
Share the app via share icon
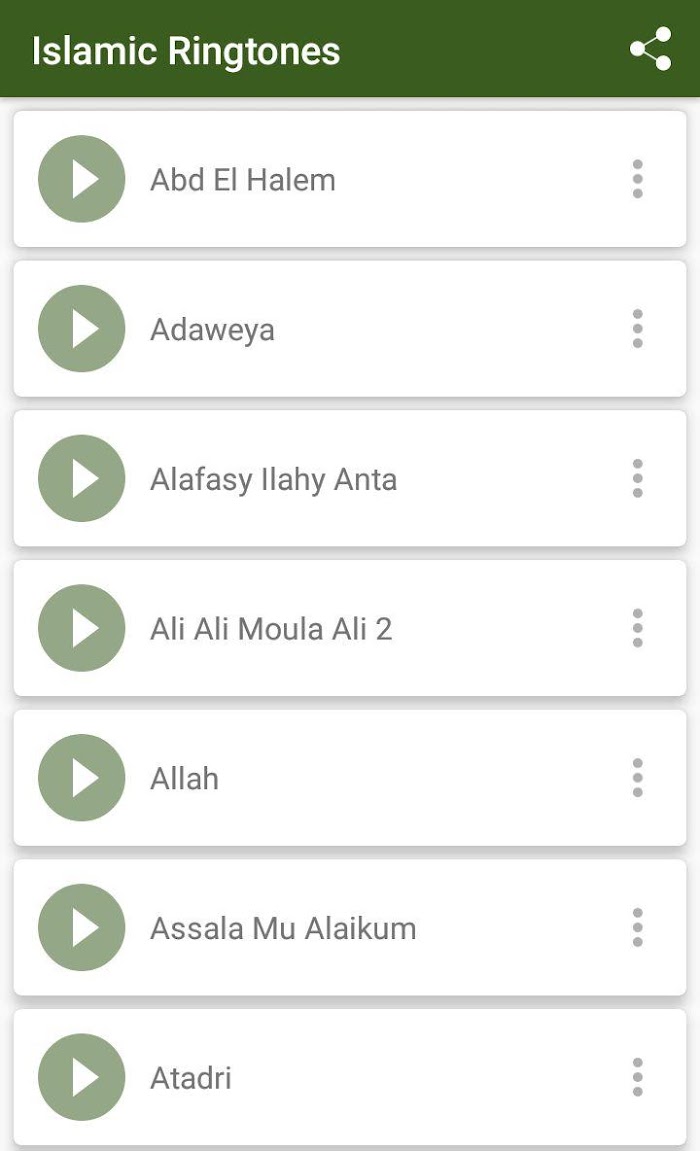pos(651,49)
